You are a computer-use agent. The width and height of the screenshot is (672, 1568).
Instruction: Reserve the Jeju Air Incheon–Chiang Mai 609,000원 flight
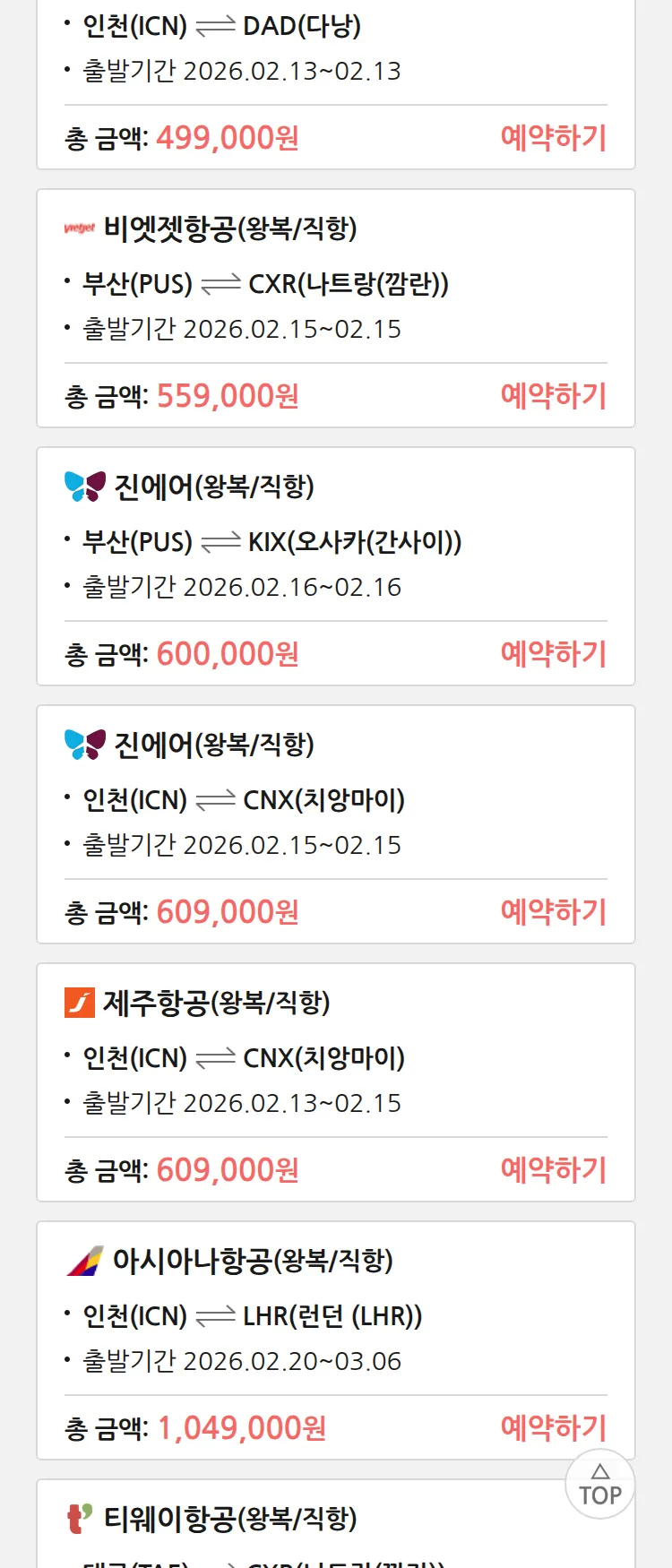click(x=553, y=1170)
